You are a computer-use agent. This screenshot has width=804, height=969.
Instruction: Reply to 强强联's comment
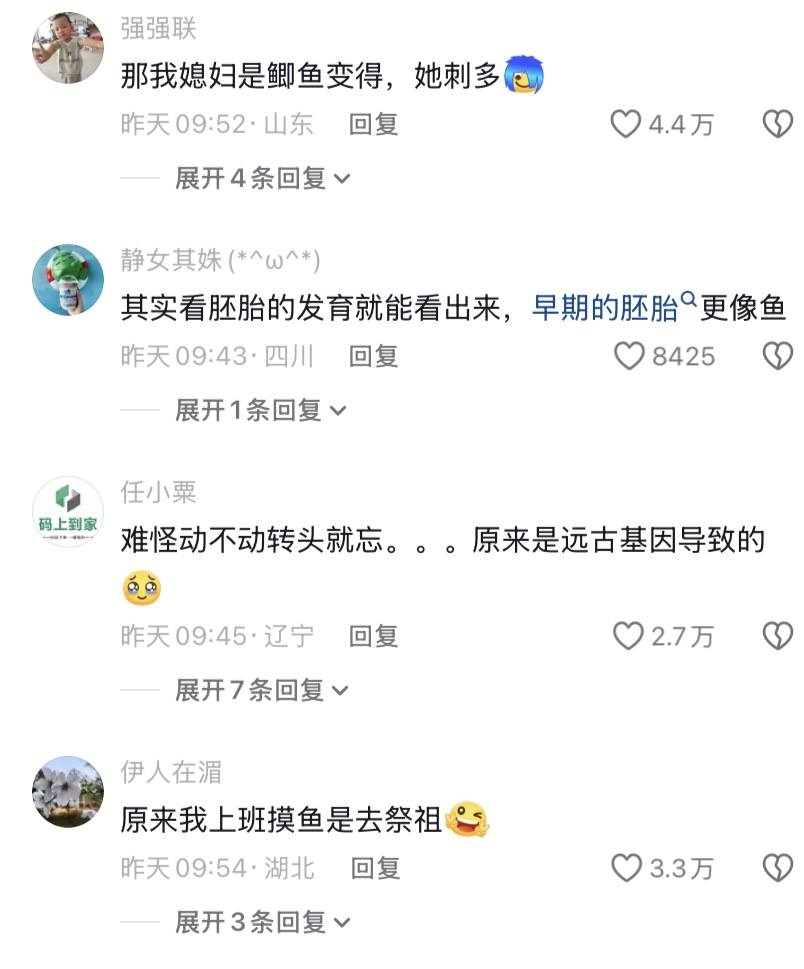click(x=374, y=124)
